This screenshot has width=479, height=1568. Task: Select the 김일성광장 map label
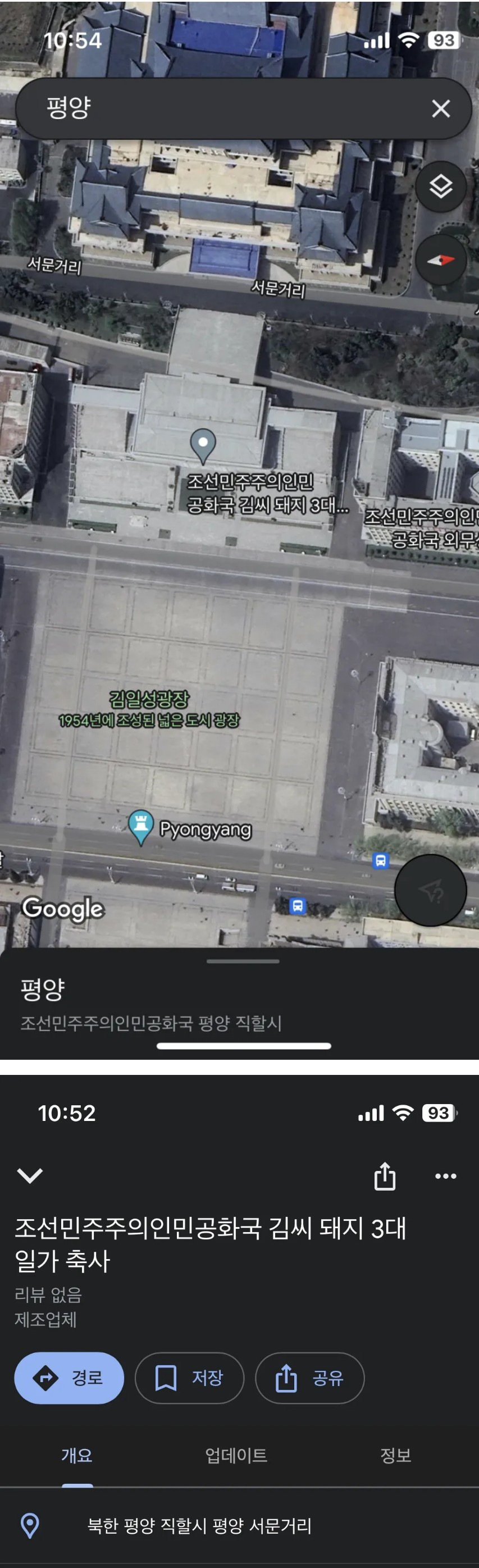[149, 699]
